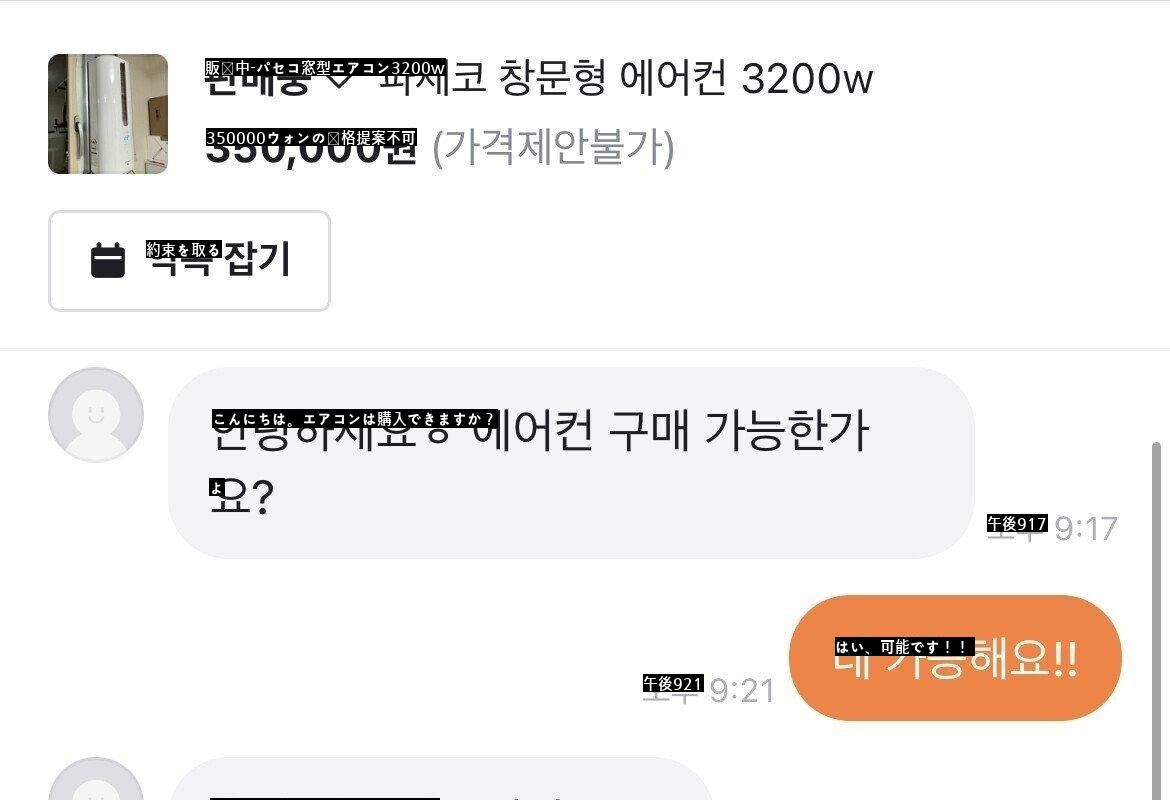Screen dimensions: 1170x800
Task: Open the 파세코 창문형 에어컨 listing thumbnail
Action: click(108, 114)
